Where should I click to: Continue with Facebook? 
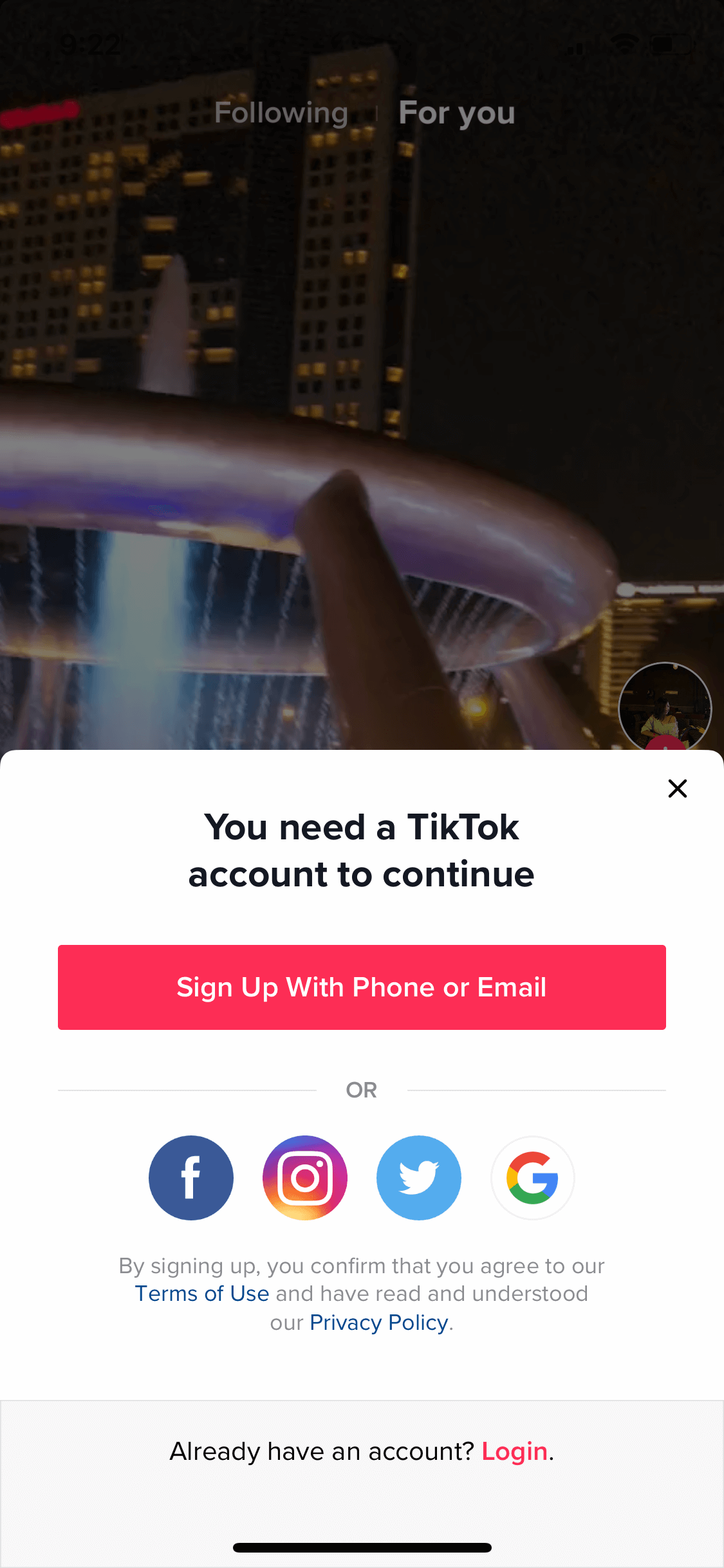coord(191,1178)
